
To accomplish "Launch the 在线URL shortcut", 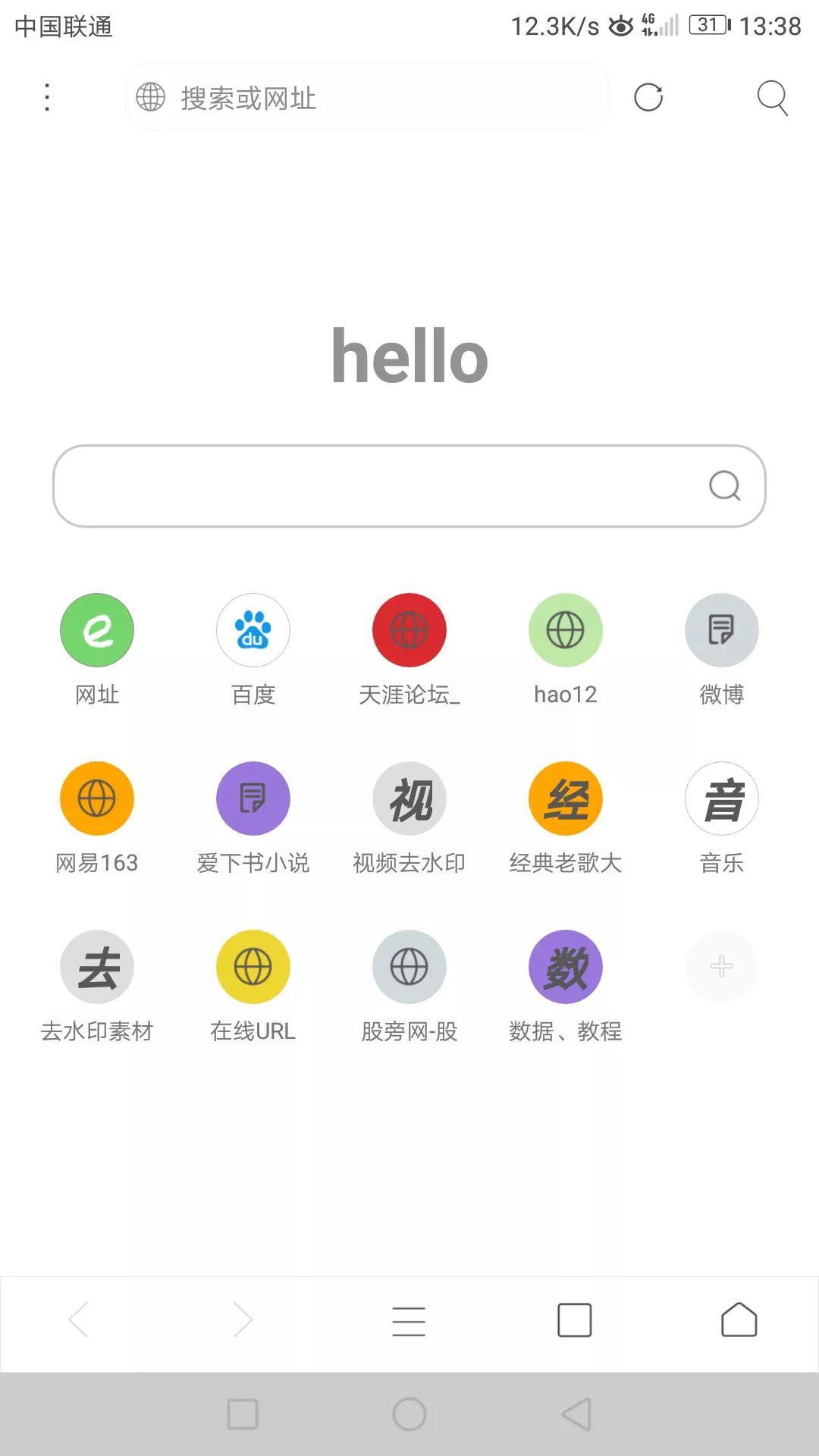I will point(253,966).
